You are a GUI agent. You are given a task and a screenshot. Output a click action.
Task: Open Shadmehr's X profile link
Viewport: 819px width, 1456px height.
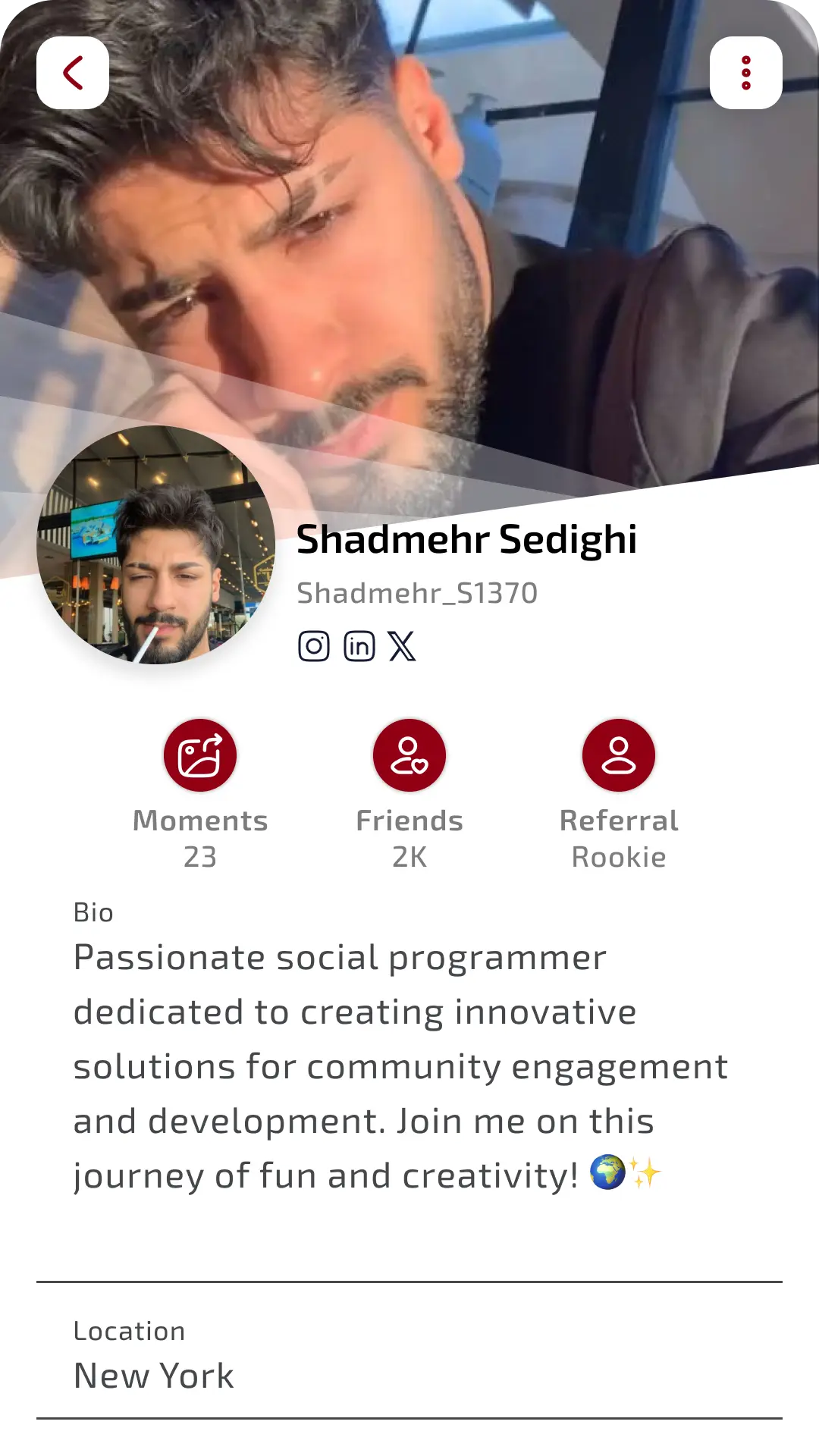402,646
